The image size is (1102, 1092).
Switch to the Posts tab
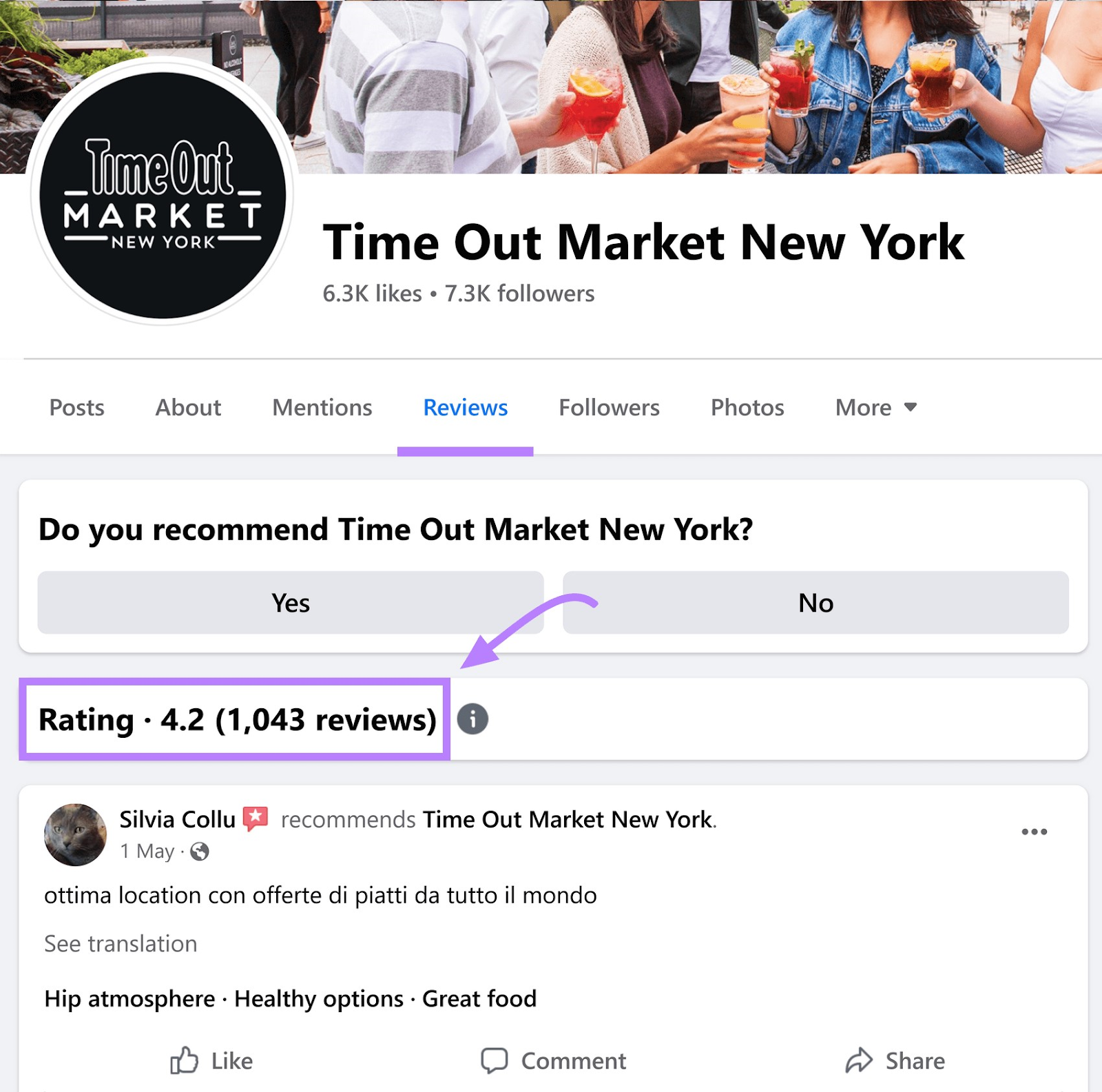[76, 407]
